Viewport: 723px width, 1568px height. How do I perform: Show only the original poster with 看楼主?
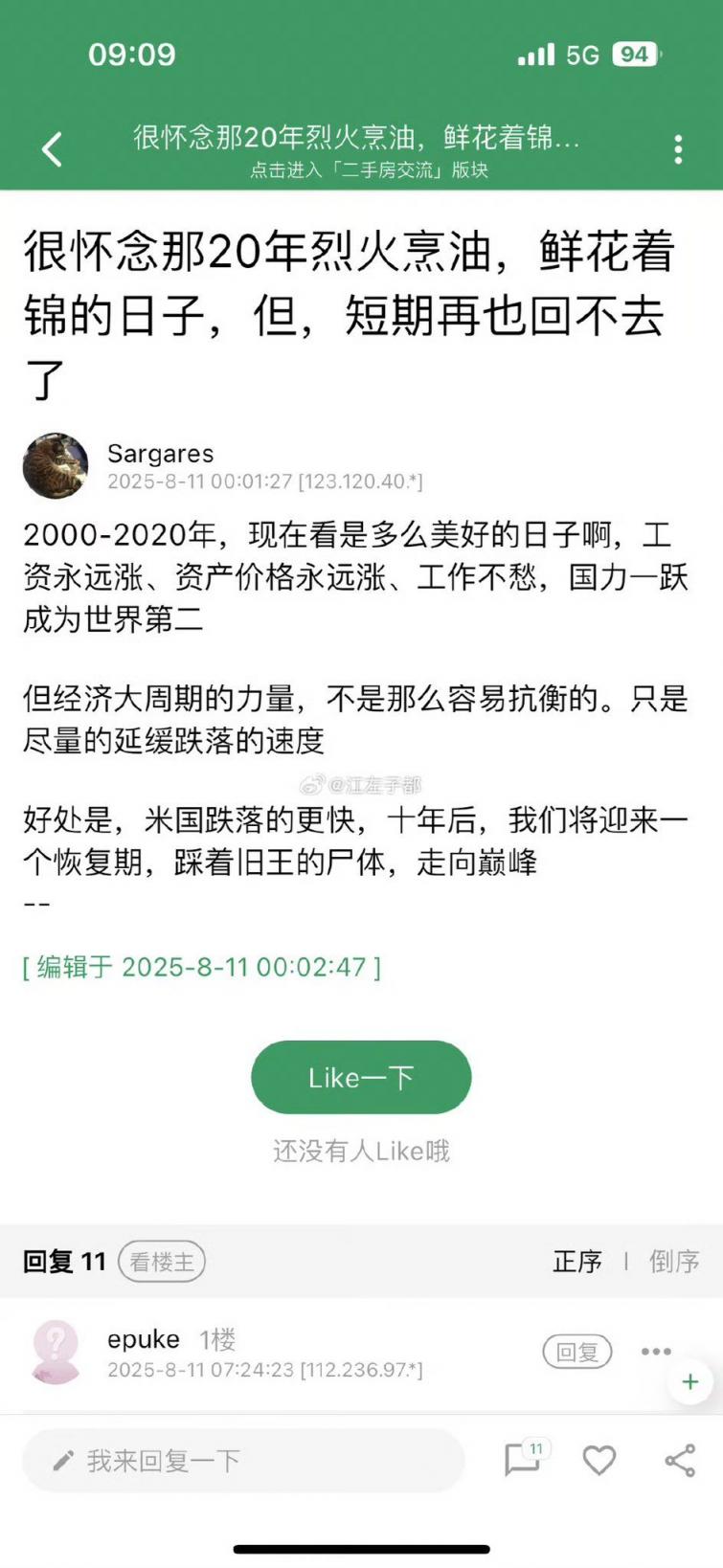(x=162, y=1262)
